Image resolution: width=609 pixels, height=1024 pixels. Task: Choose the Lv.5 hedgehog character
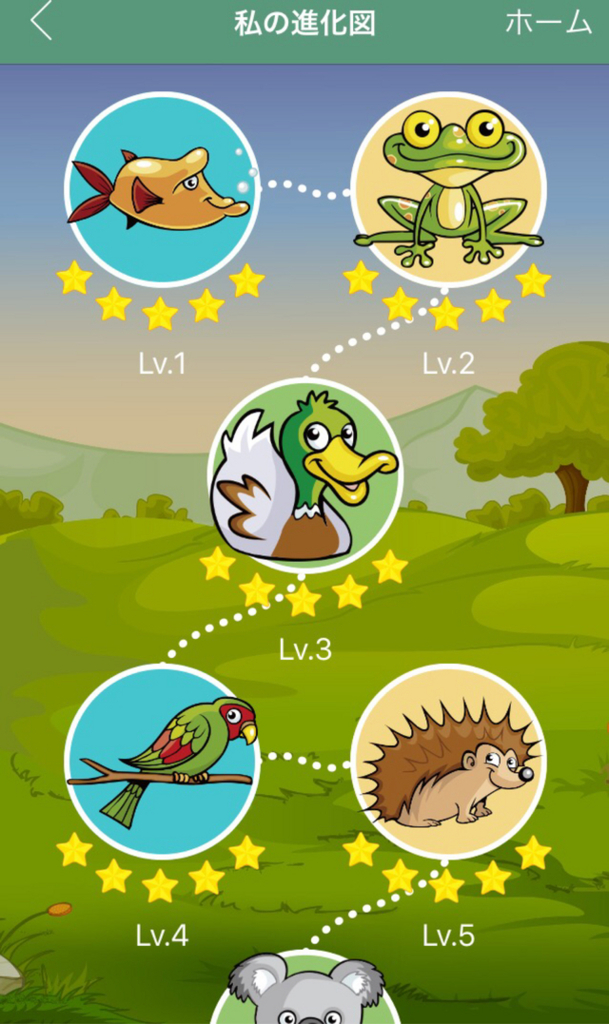click(449, 762)
